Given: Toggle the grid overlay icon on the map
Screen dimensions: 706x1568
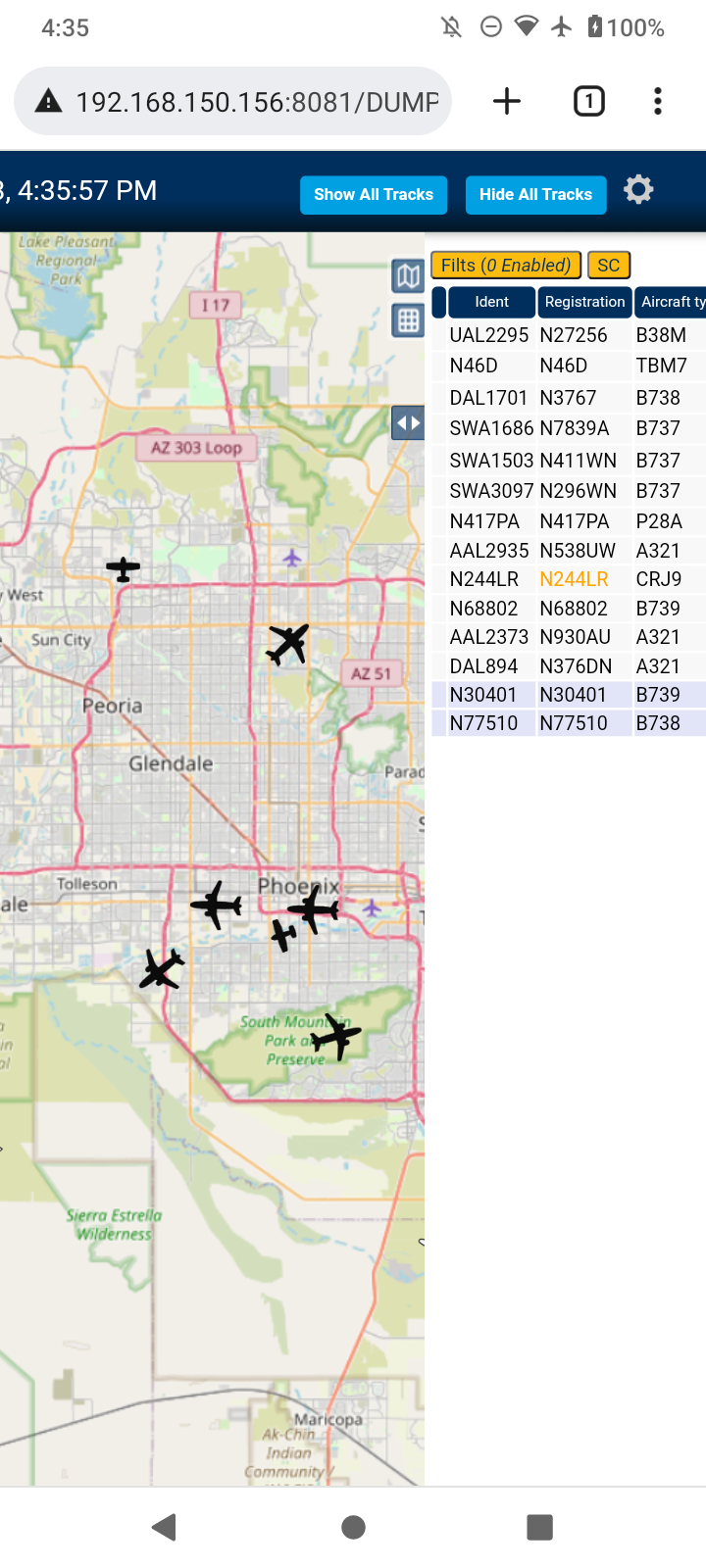Looking at the screenshot, I should pos(408,319).
